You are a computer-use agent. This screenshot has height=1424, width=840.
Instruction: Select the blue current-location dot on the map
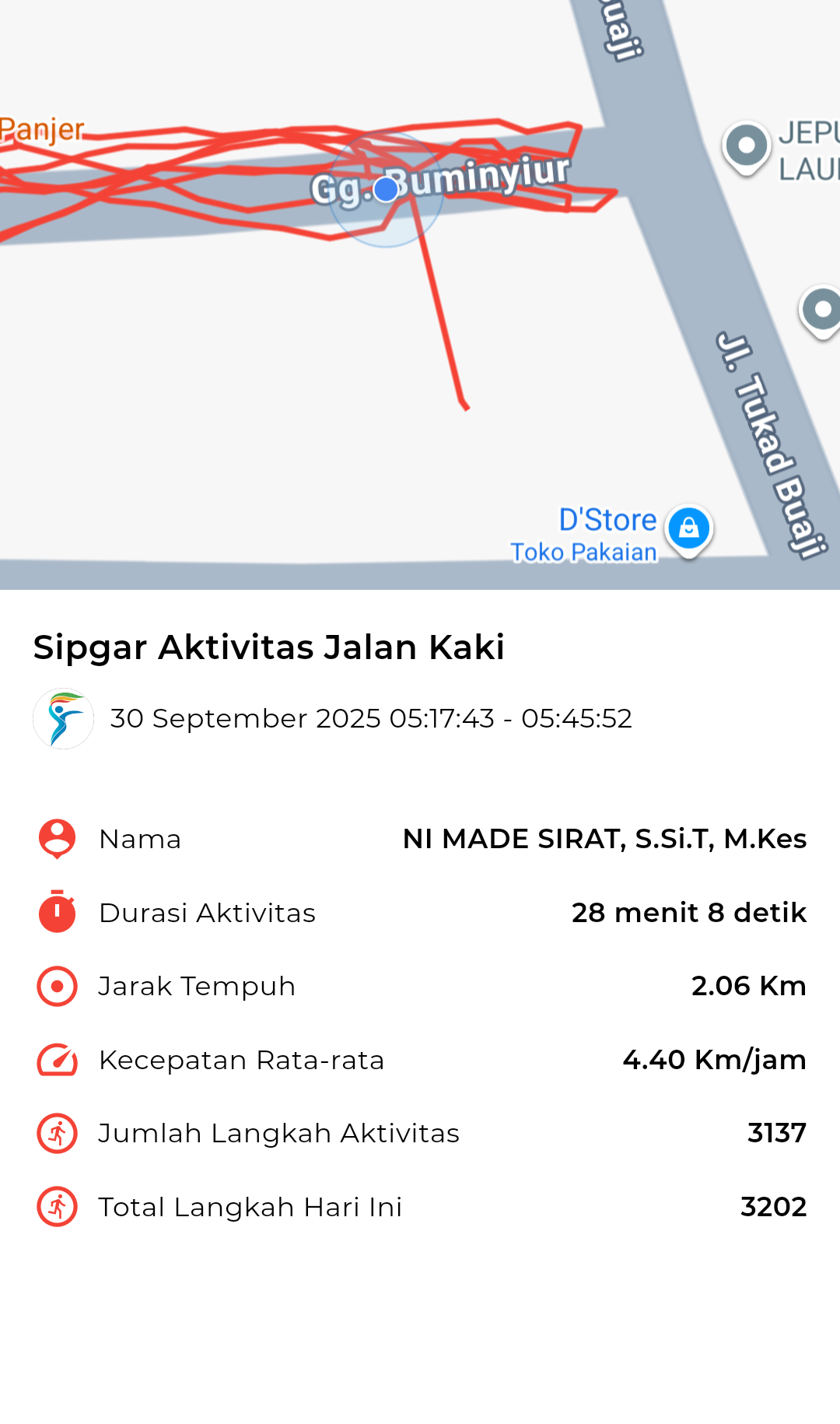point(386,189)
